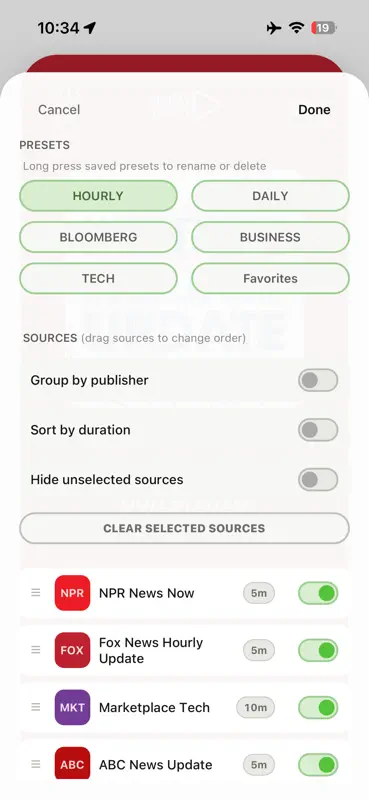This screenshot has height=800, width=369.
Task: Switch off Marketplace Tech source
Action: coord(318,708)
